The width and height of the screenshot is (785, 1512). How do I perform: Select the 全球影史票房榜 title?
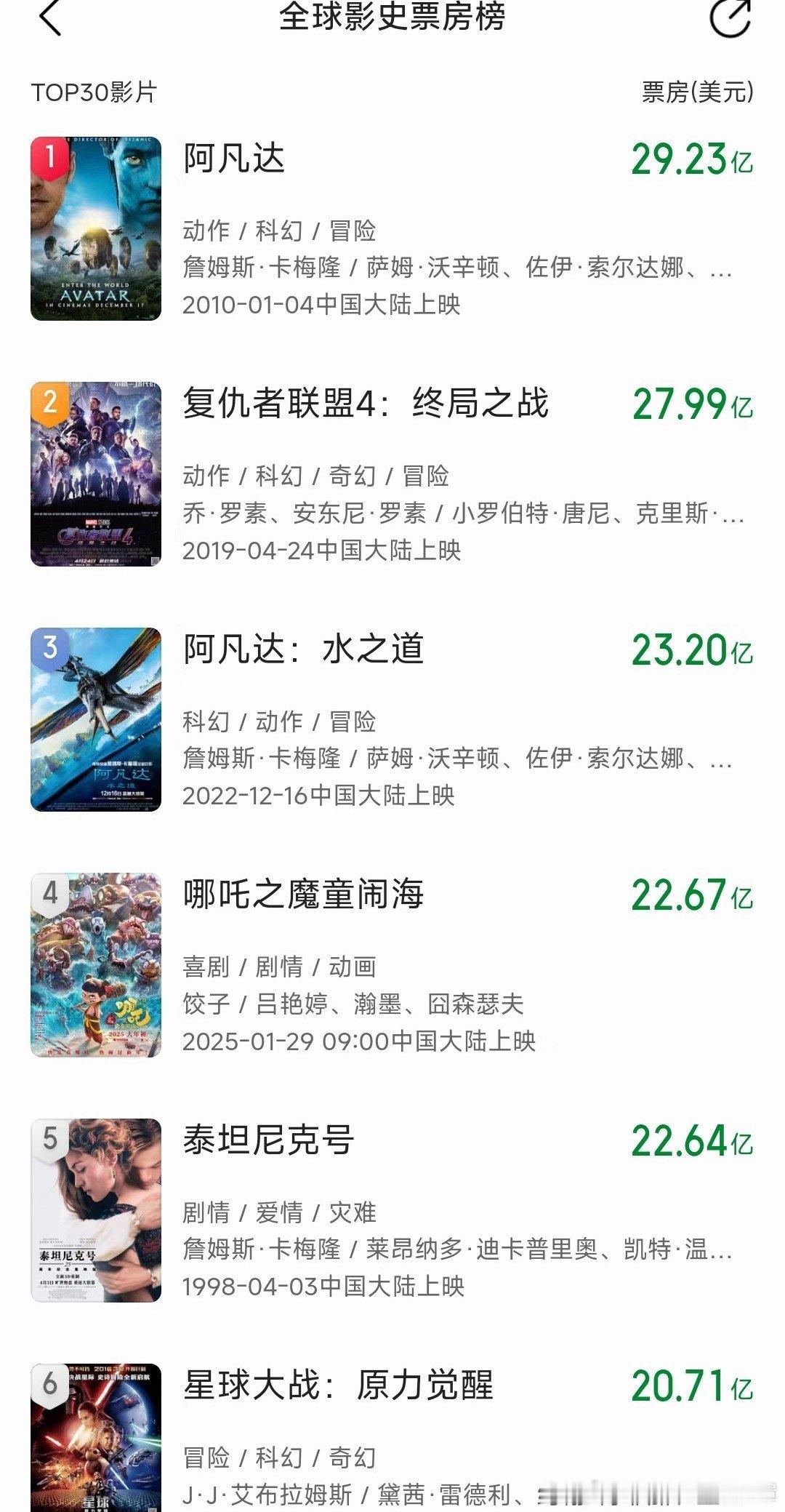point(392,20)
